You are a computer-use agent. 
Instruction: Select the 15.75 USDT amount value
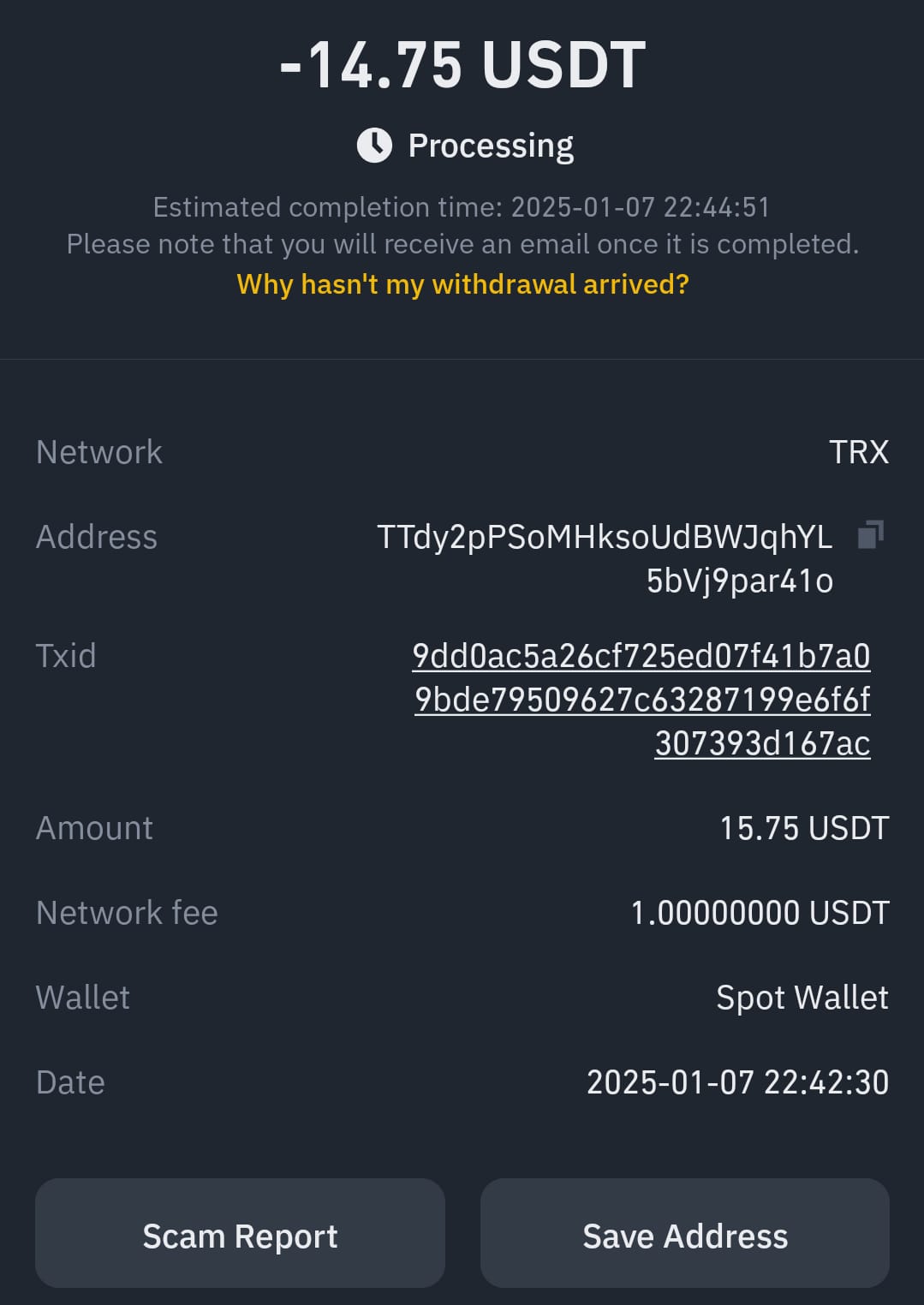(805, 828)
